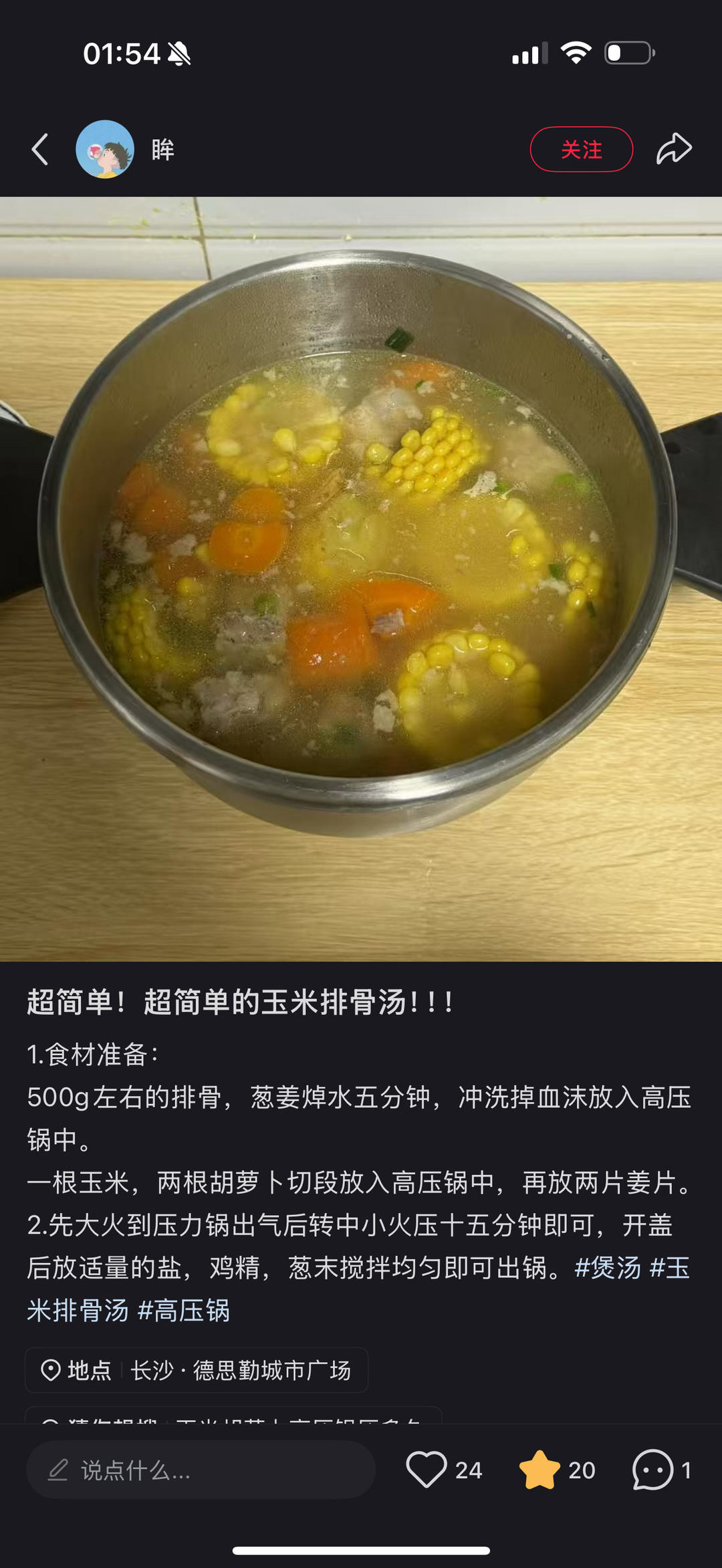Share this post via share arrow
This screenshot has height=1568, width=722.
pyautogui.click(x=673, y=148)
